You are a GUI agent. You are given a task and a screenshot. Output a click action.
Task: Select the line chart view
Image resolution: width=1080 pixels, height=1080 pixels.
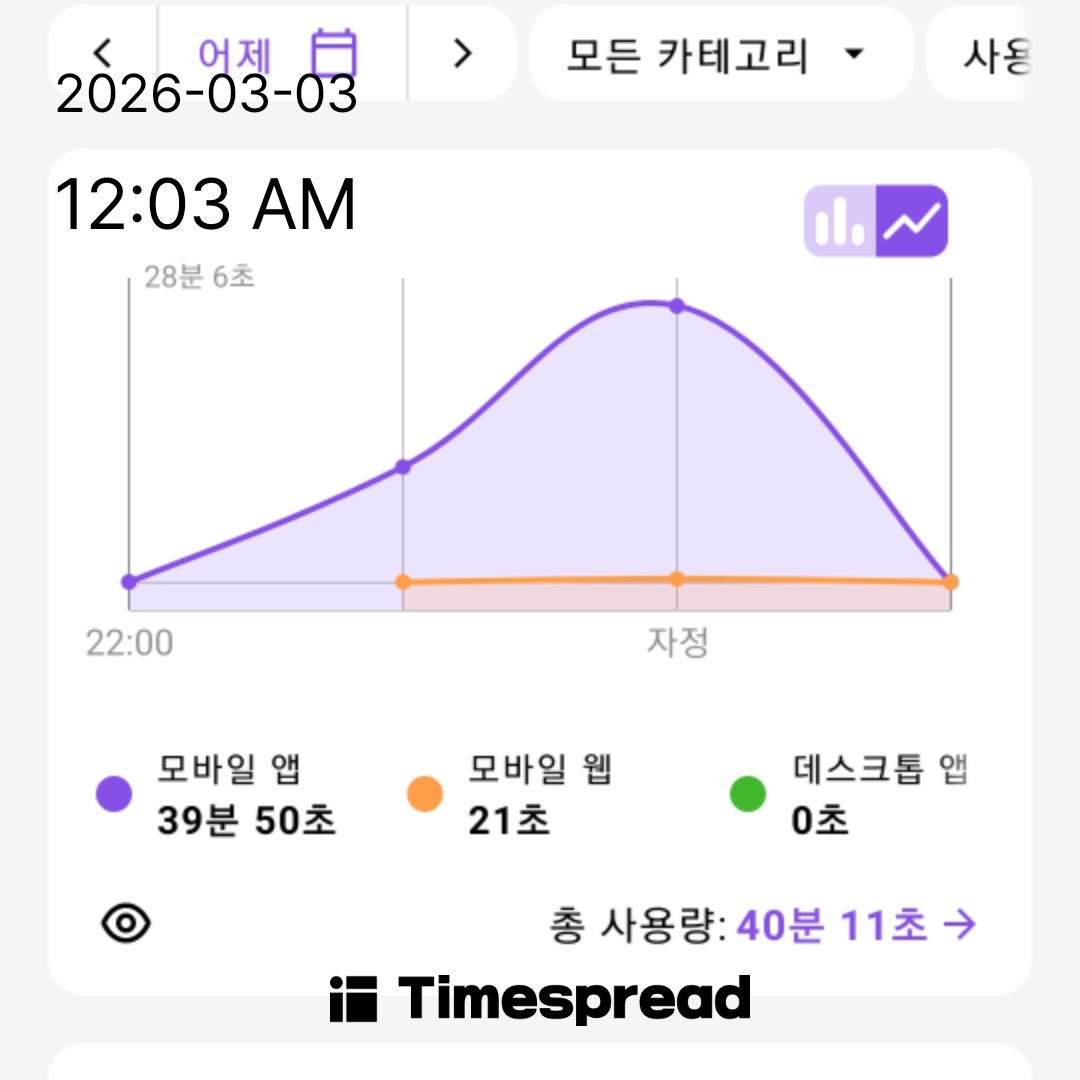point(912,221)
